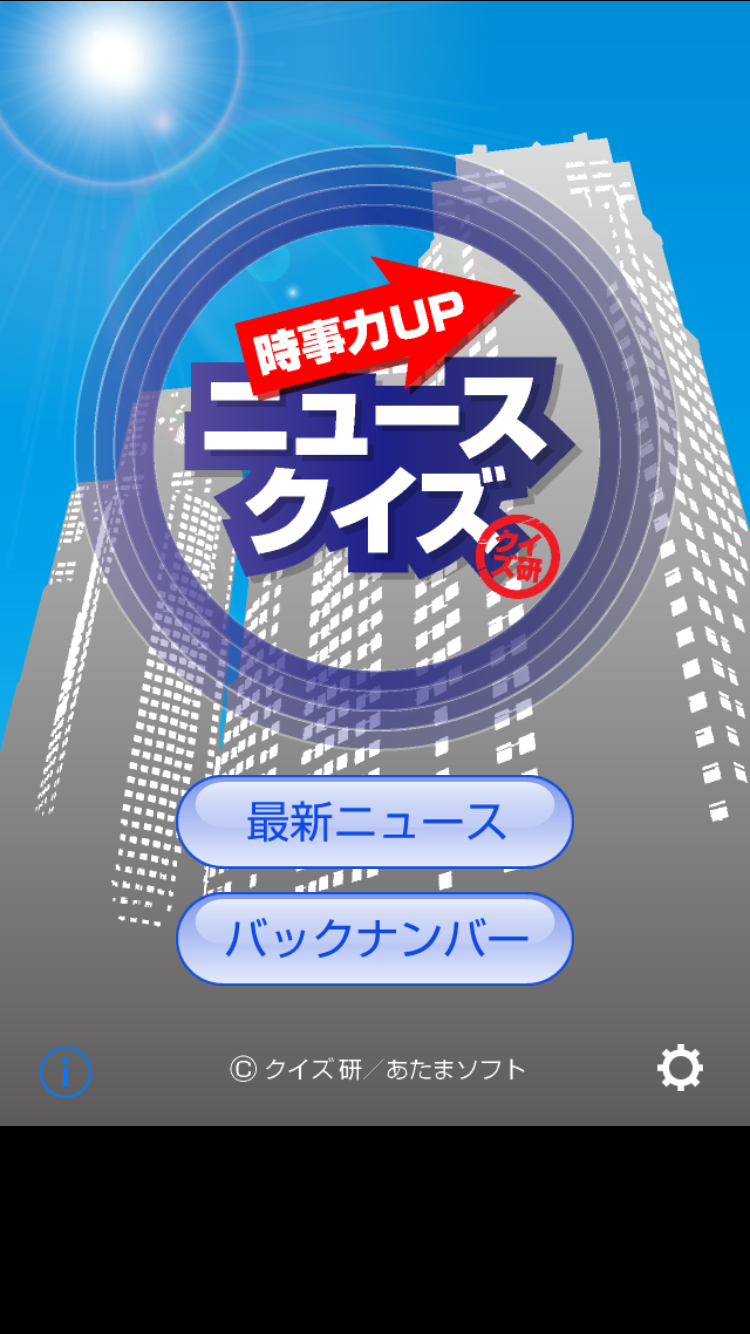
Task: Open the settings gear
Action: tap(680, 1068)
